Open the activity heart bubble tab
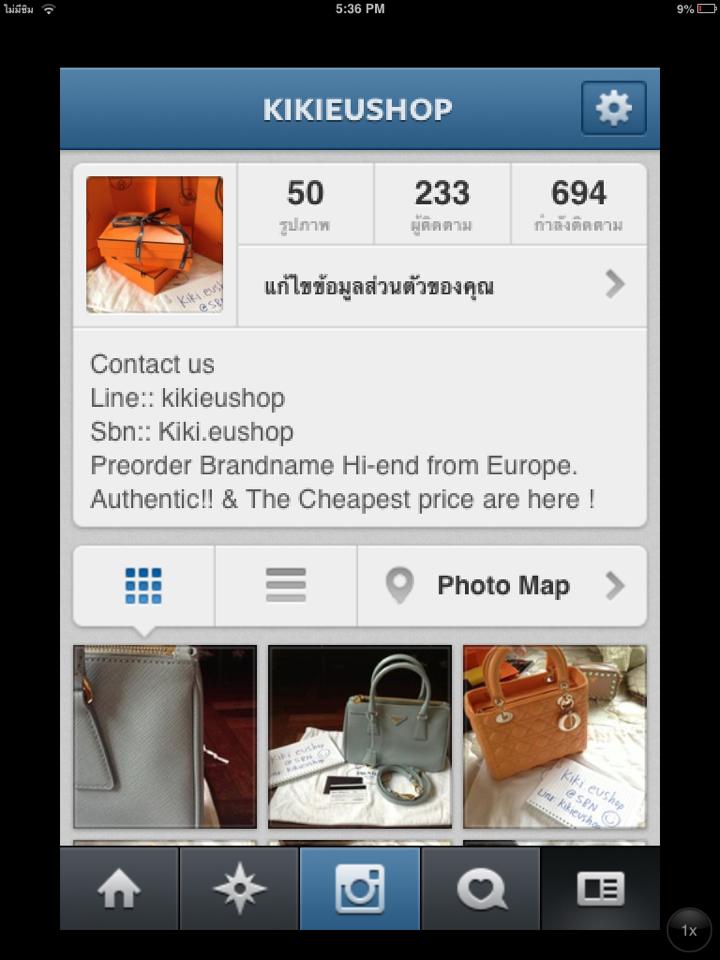This screenshot has width=720, height=960. point(480,889)
